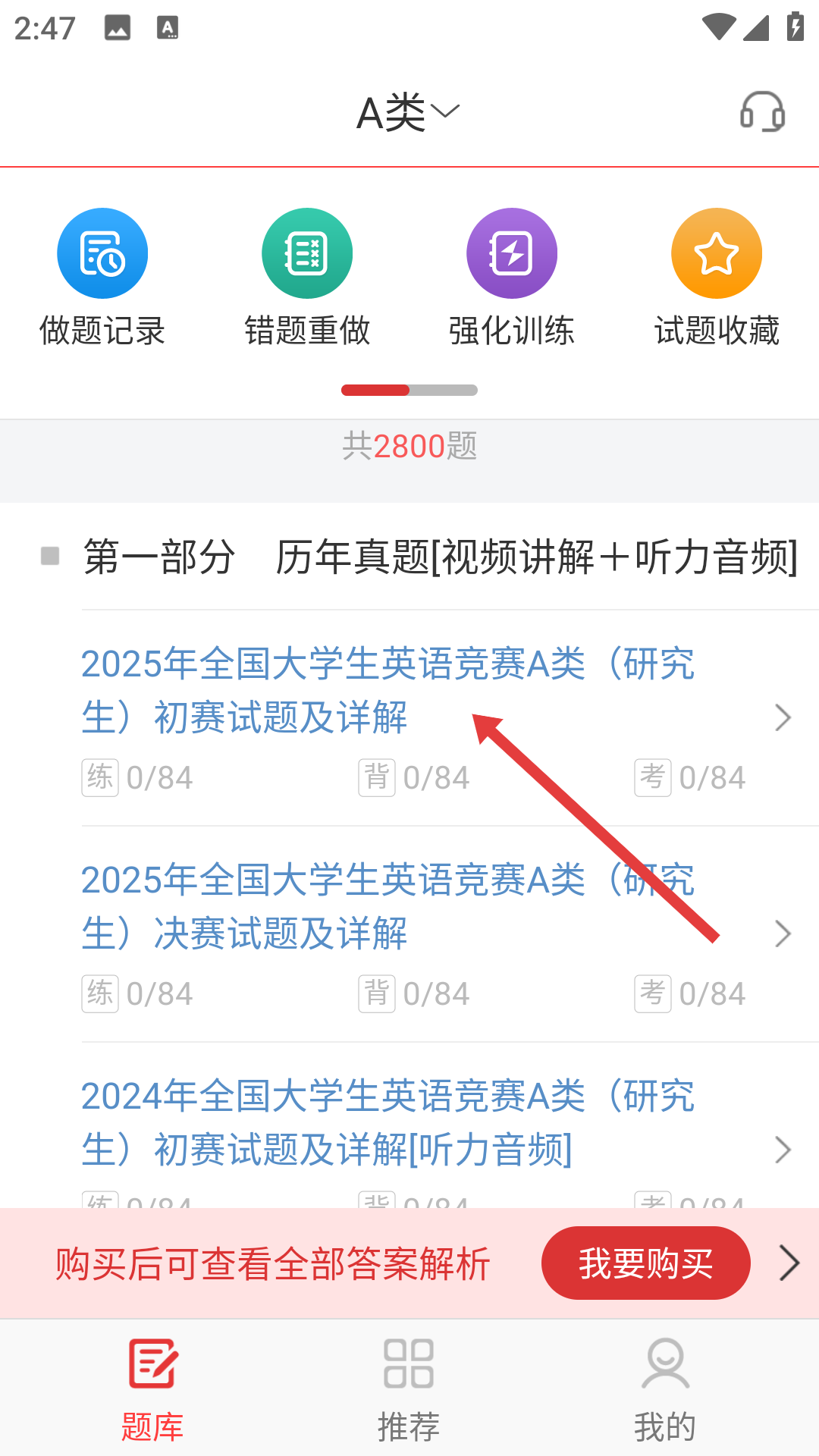
Task: Start 强化训练 intensive training
Action: point(512,277)
